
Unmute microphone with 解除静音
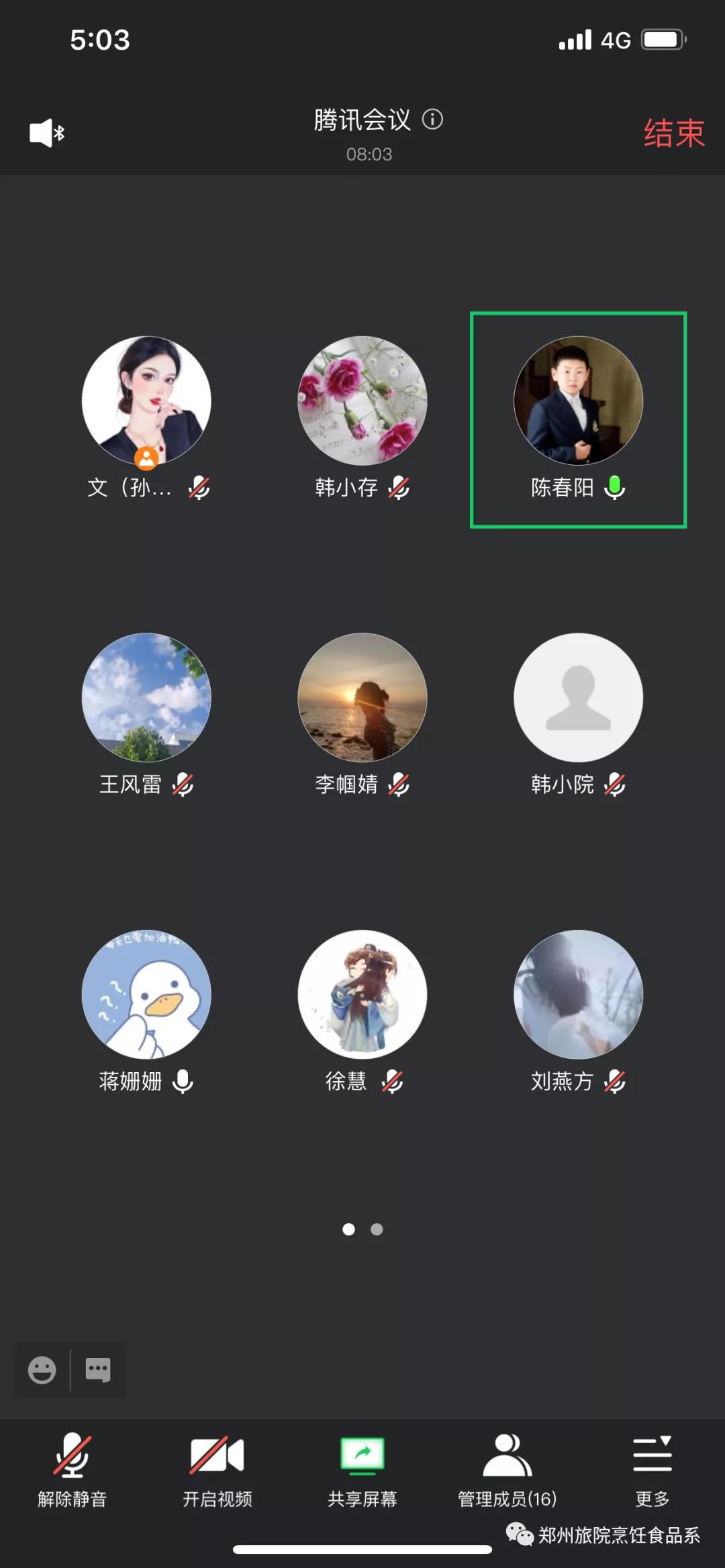pos(72,1469)
